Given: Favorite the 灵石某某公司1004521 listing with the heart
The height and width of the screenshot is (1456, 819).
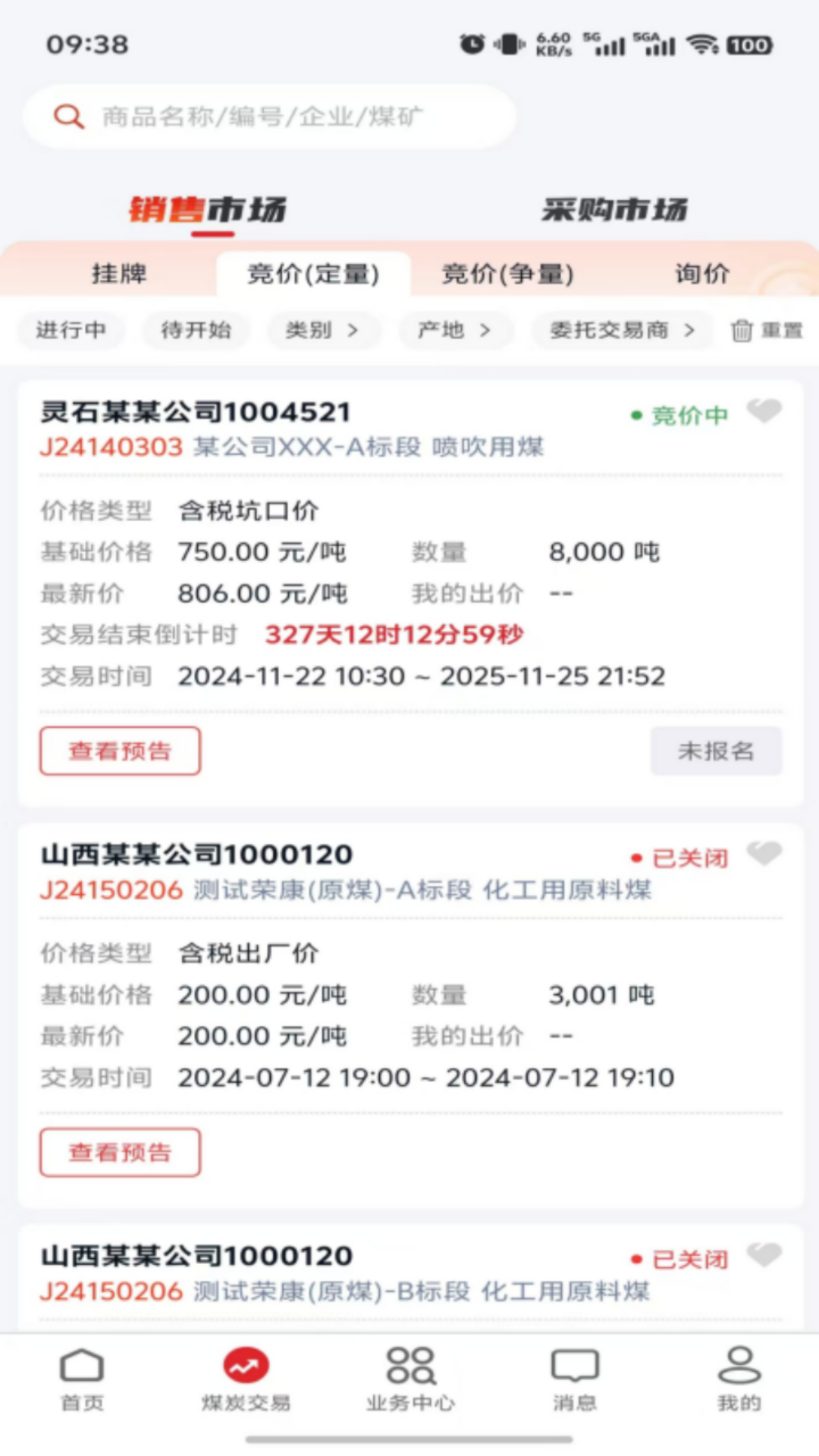Looking at the screenshot, I should click(764, 412).
